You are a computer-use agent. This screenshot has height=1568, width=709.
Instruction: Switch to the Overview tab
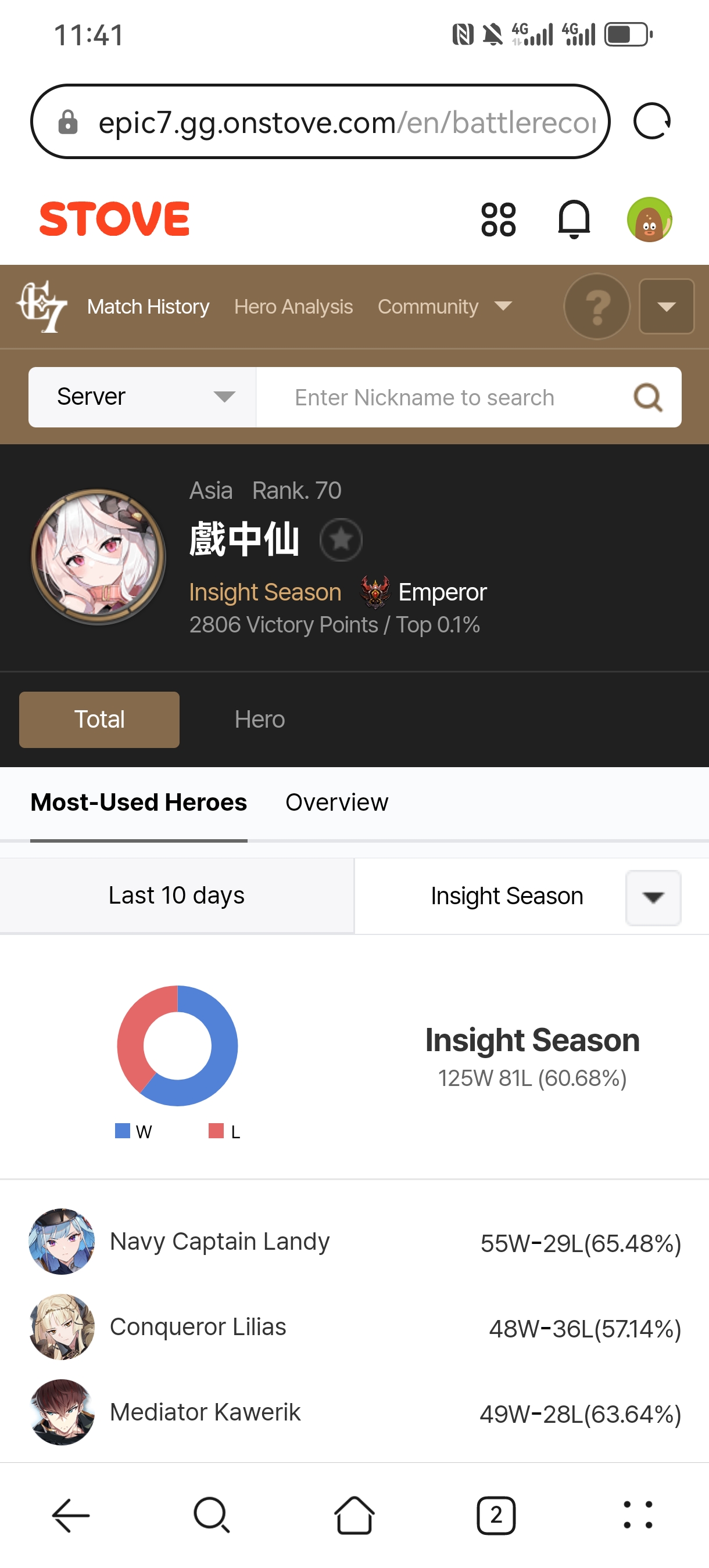coord(337,802)
